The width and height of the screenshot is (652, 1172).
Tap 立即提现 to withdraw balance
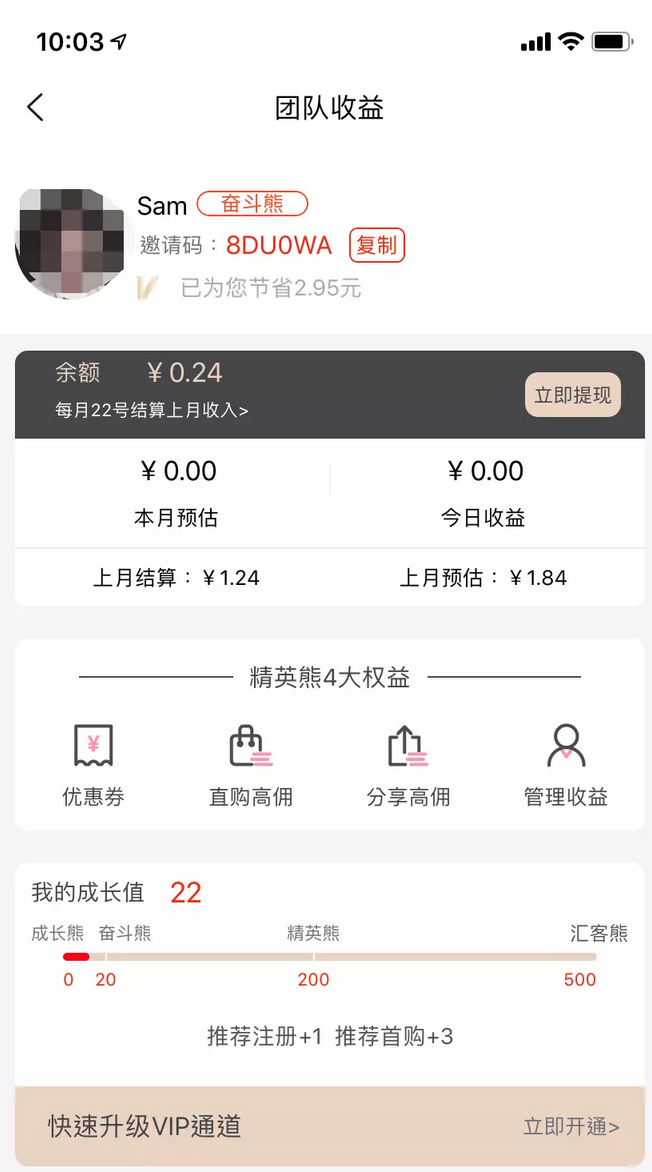(x=573, y=395)
